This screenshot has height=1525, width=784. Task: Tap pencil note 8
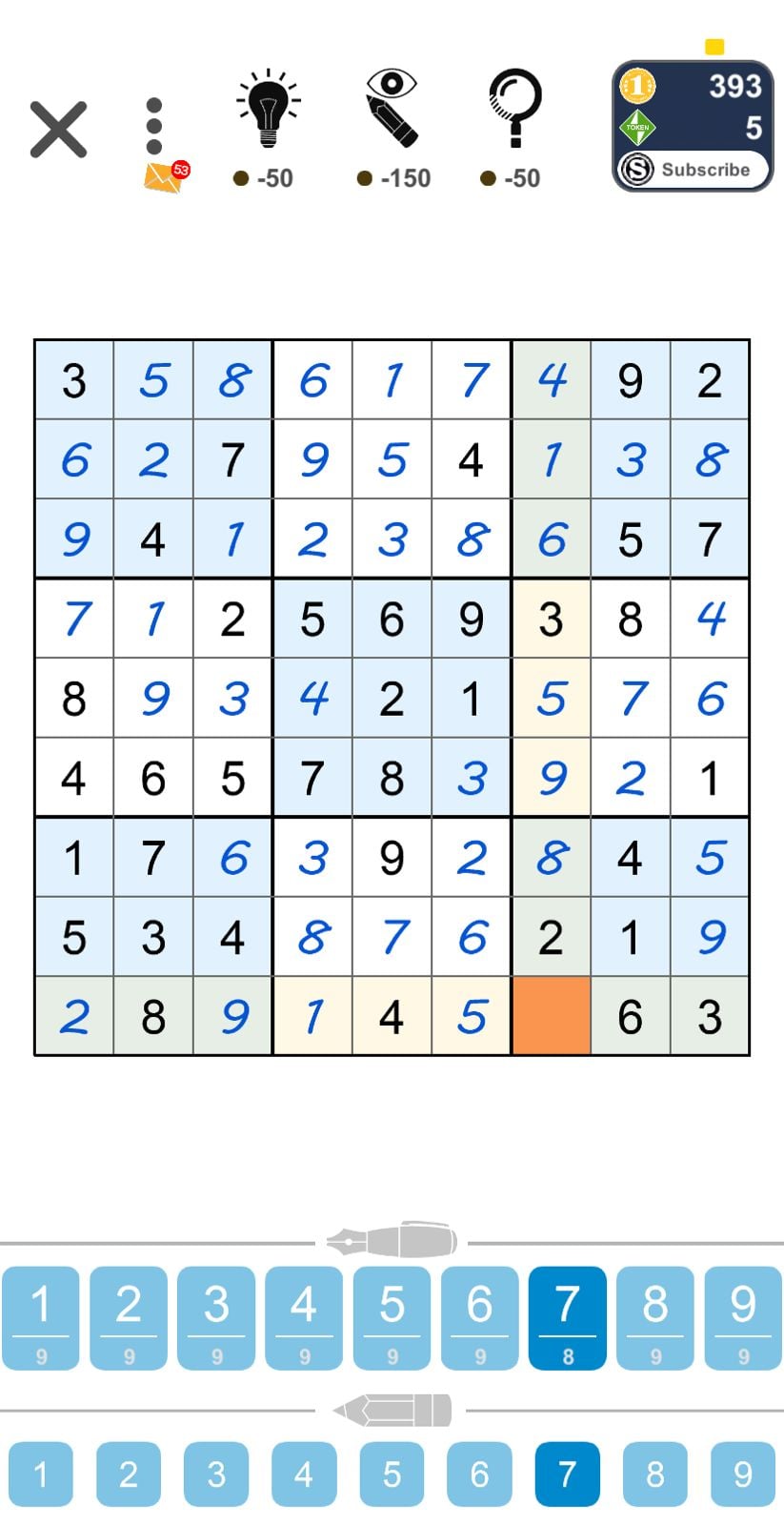tap(654, 1474)
